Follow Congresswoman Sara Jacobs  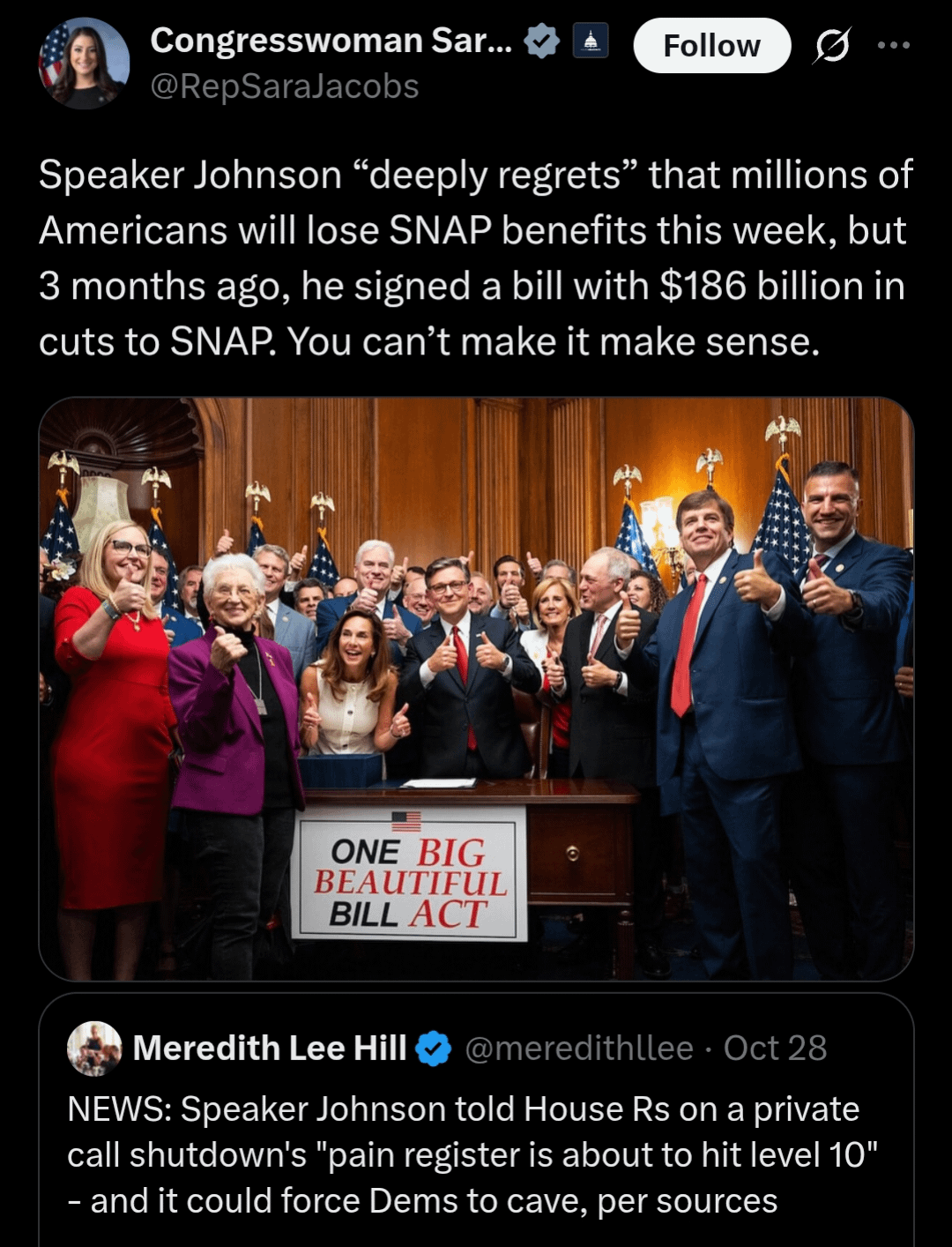711,46
